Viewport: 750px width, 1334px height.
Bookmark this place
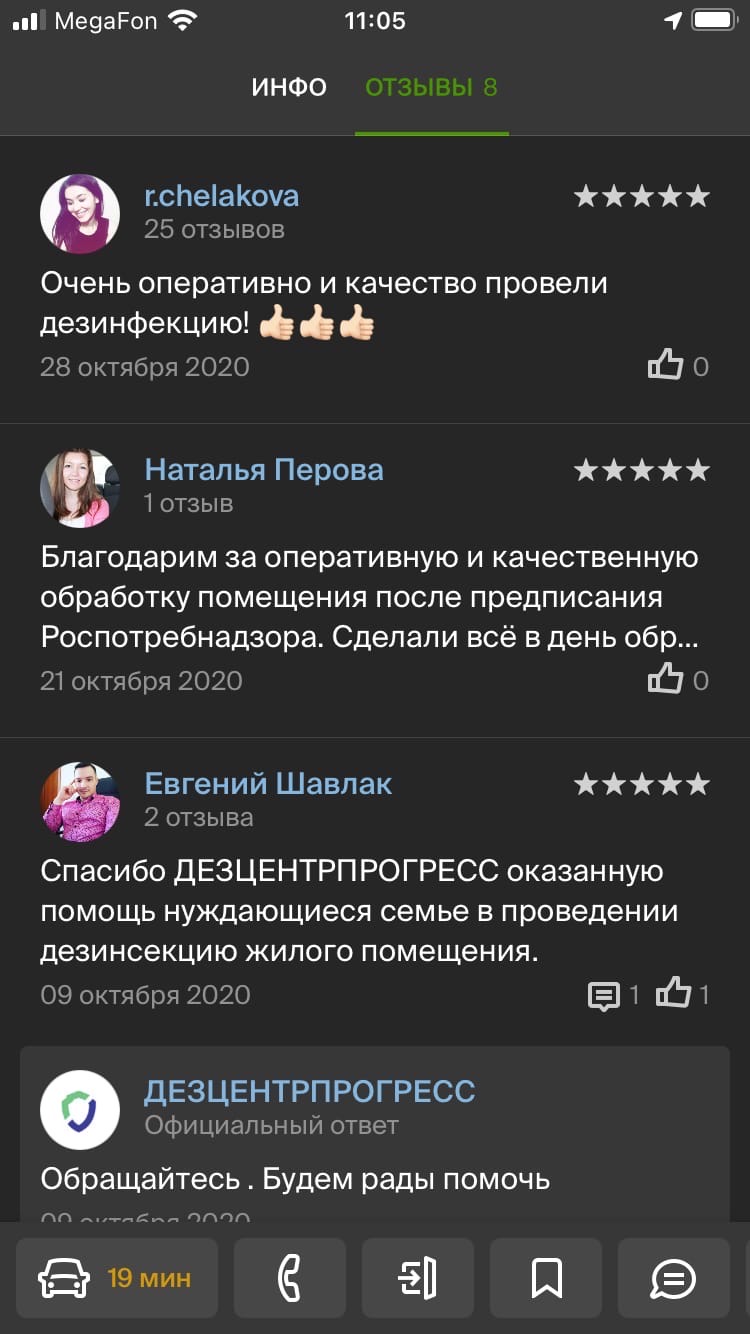pyautogui.click(x=546, y=1277)
